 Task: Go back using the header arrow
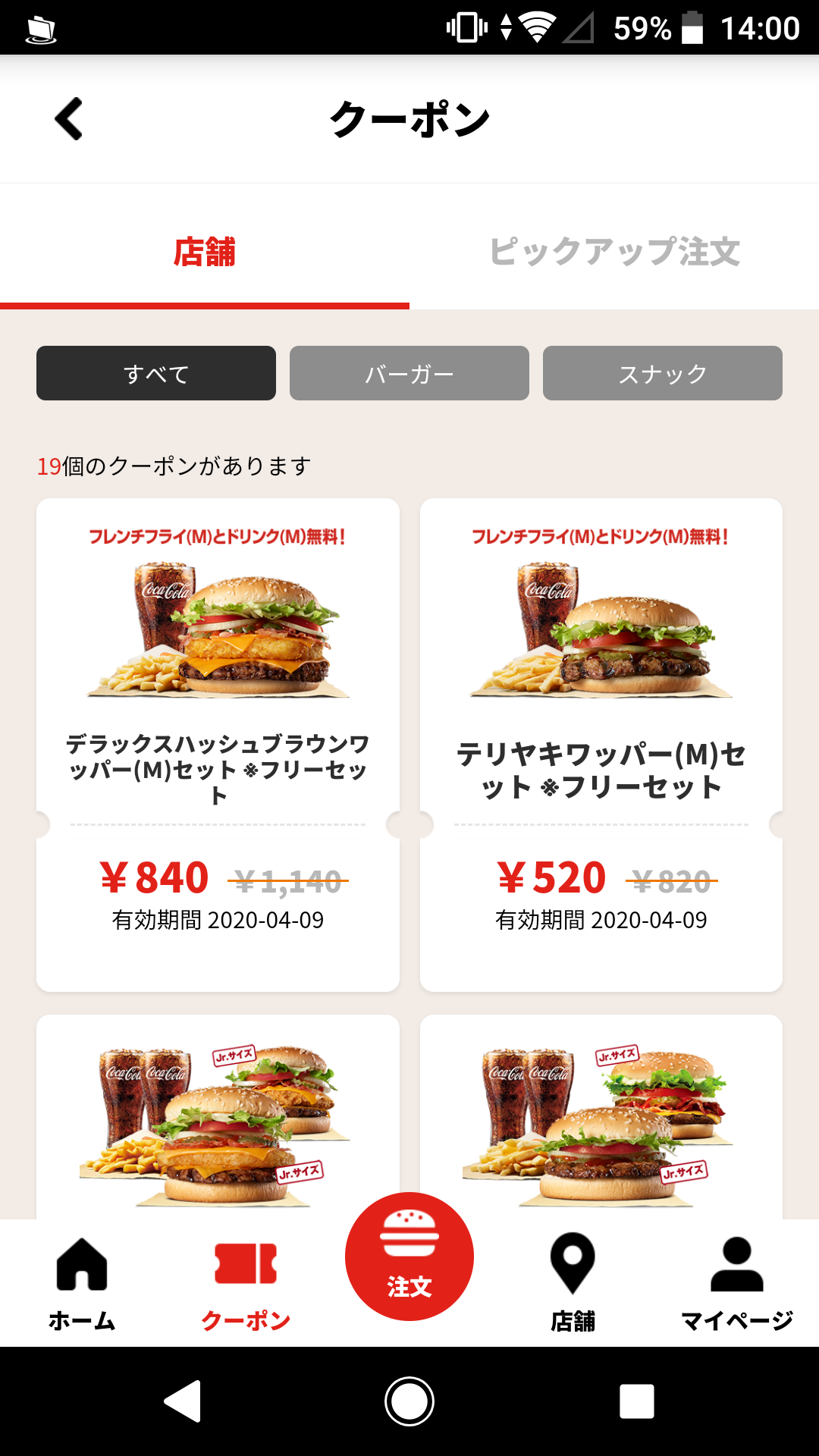[x=69, y=119]
